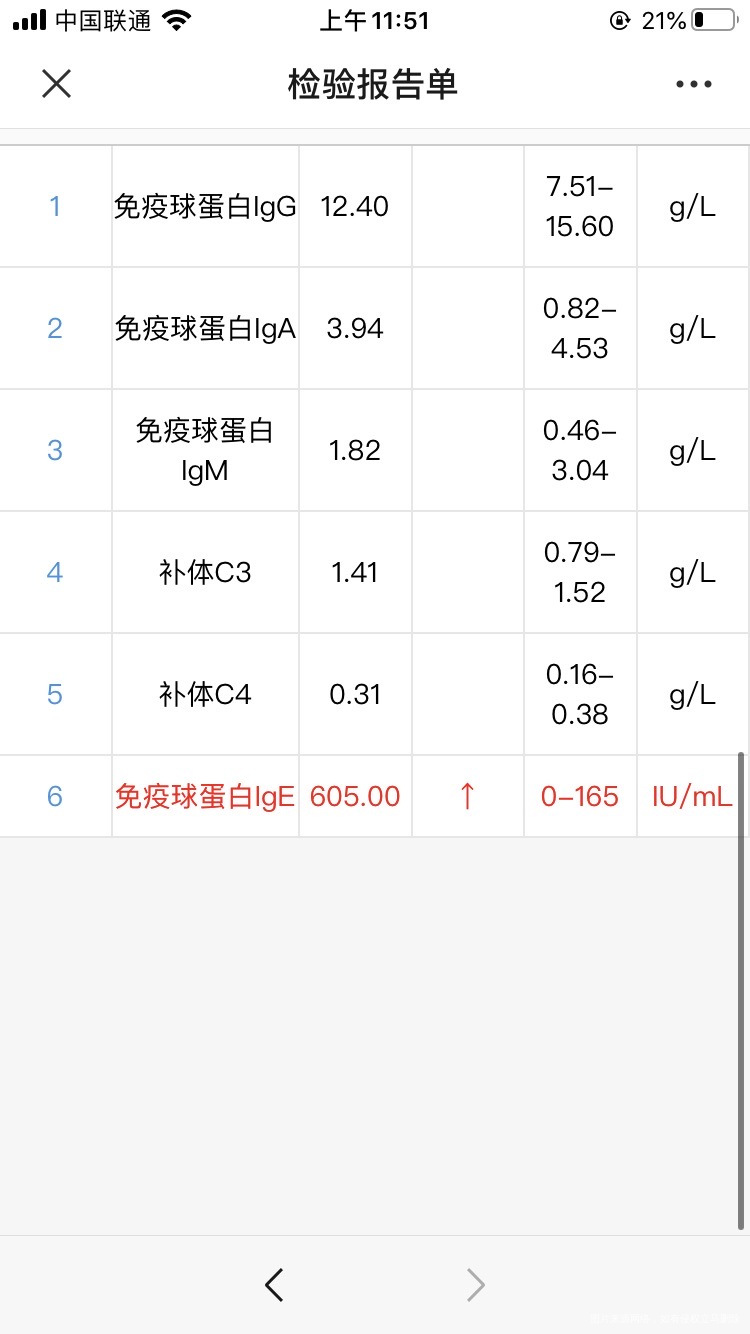The width and height of the screenshot is (750, 1334).
Task: Tap the orientation lock icon in status bar
Action: point(620,19)
